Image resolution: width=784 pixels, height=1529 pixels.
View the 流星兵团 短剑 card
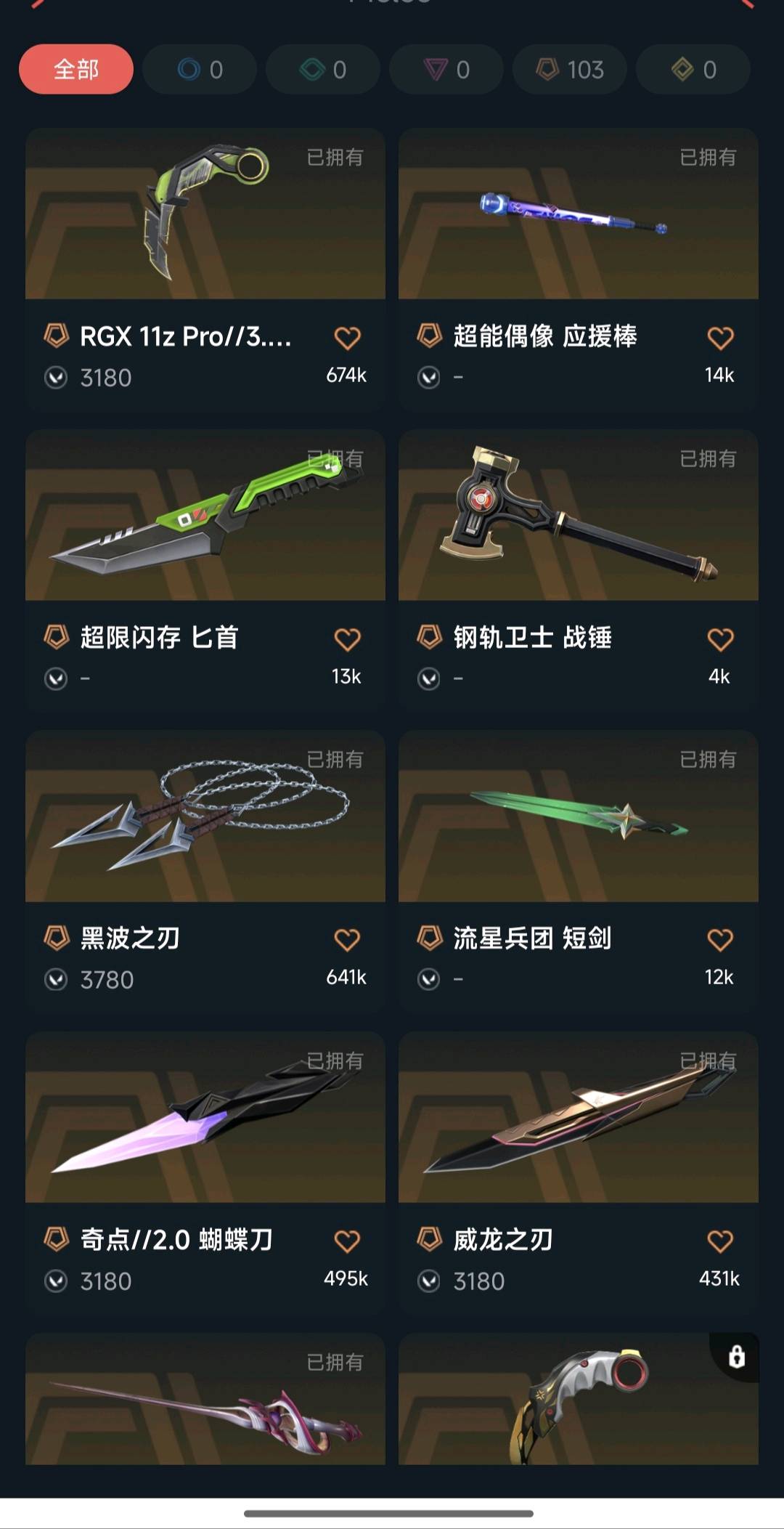tap(578, 817)
